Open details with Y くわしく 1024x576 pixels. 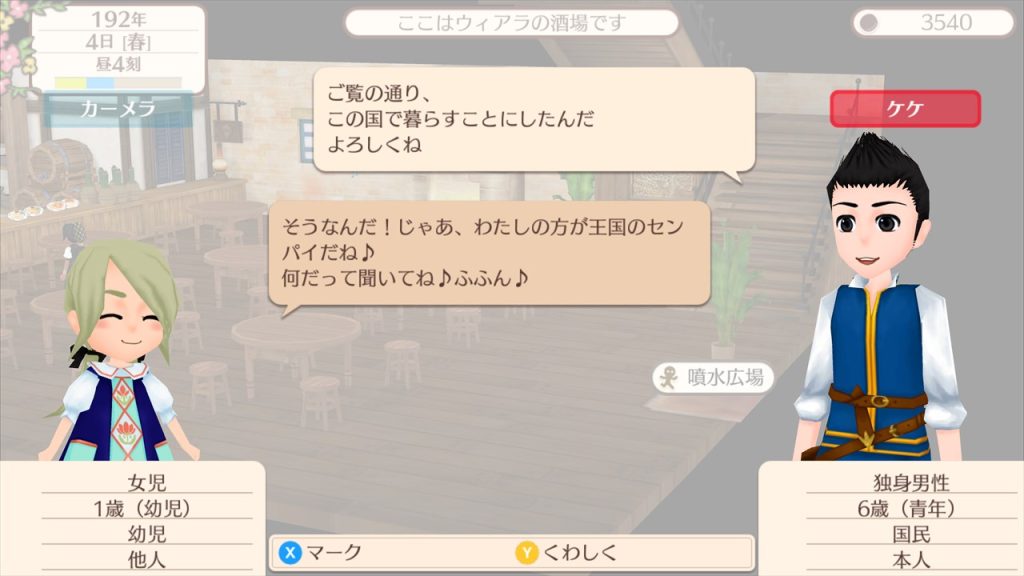click(567, 552)
